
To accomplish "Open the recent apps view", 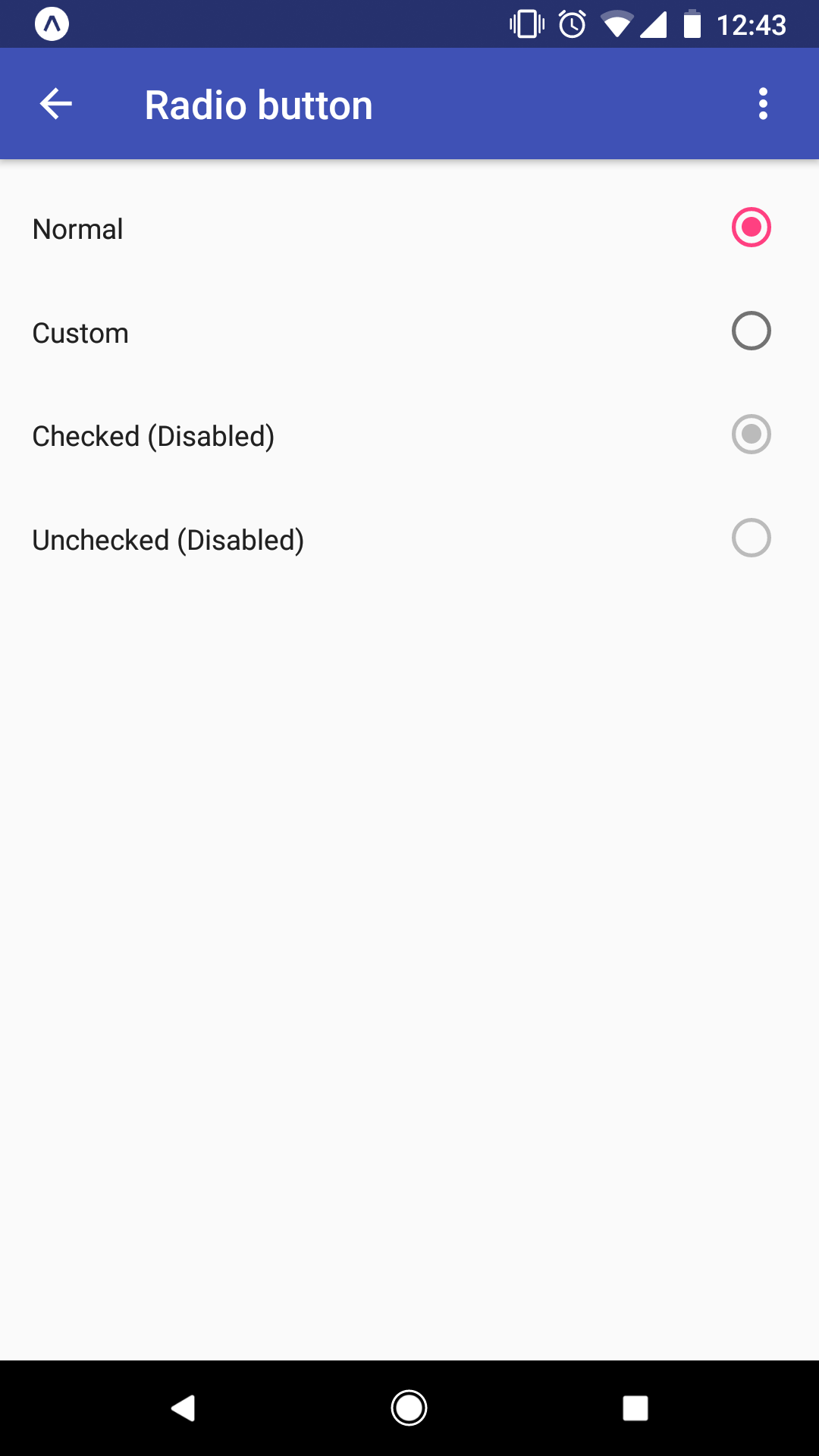I will point(635,1408).
